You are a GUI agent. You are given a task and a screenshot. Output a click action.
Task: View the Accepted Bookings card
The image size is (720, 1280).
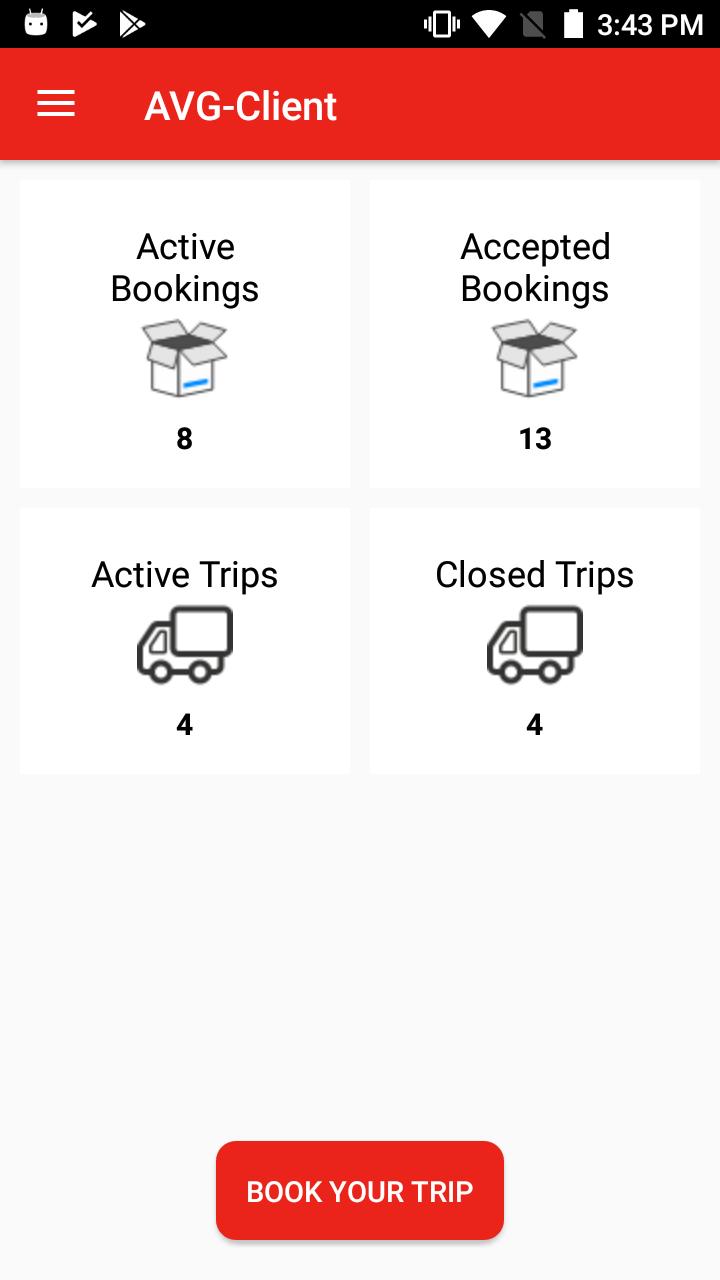(535, 334)
